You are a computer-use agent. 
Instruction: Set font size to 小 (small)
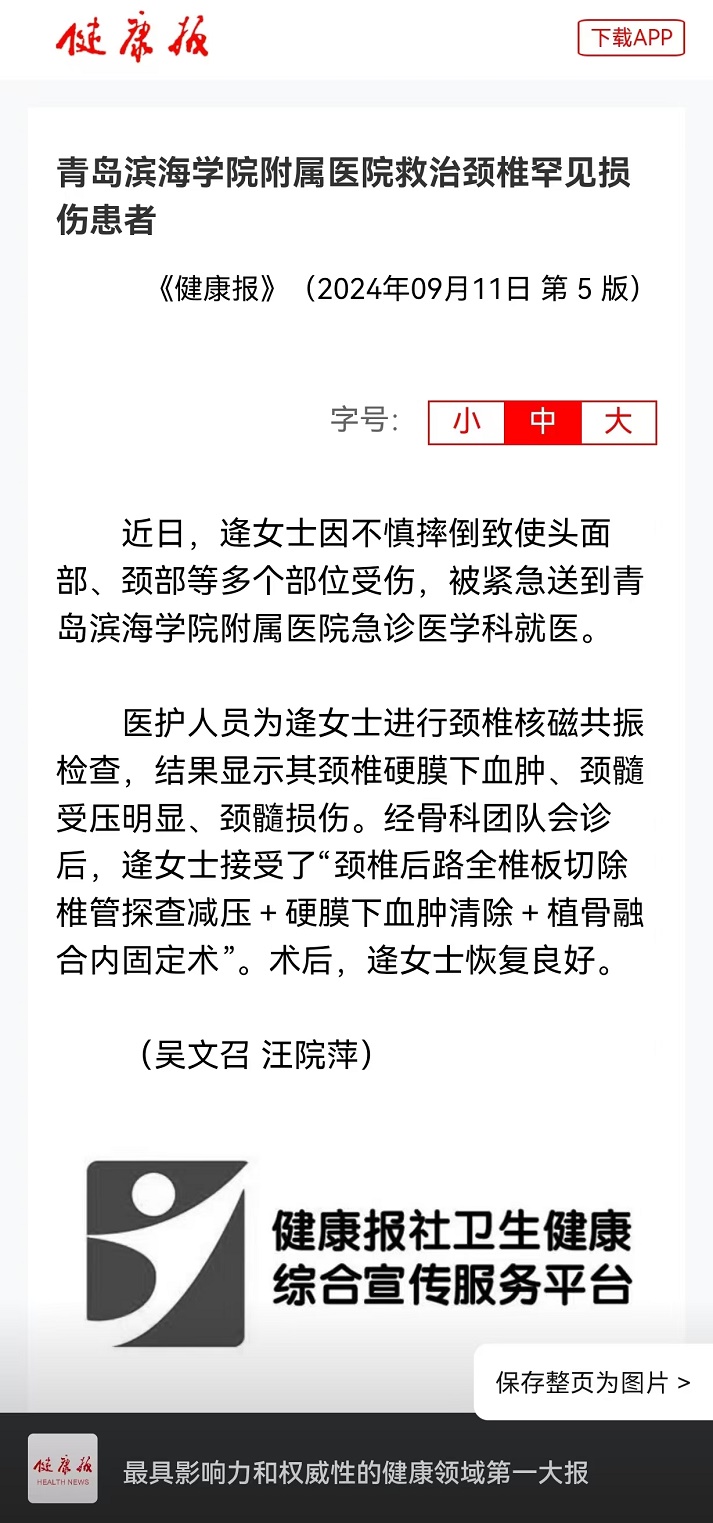(467, 422)
